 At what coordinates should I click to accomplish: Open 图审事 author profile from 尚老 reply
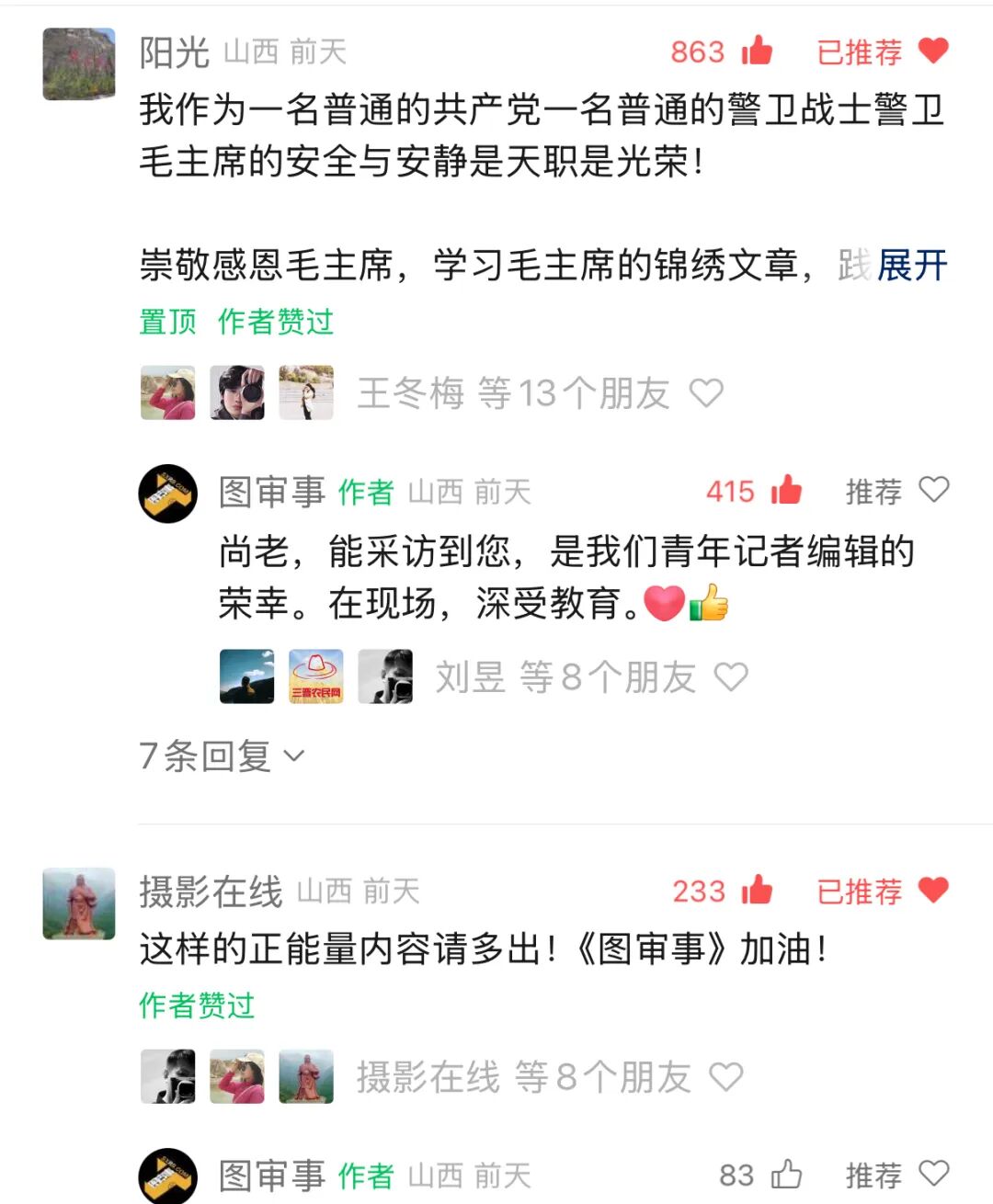167,494
